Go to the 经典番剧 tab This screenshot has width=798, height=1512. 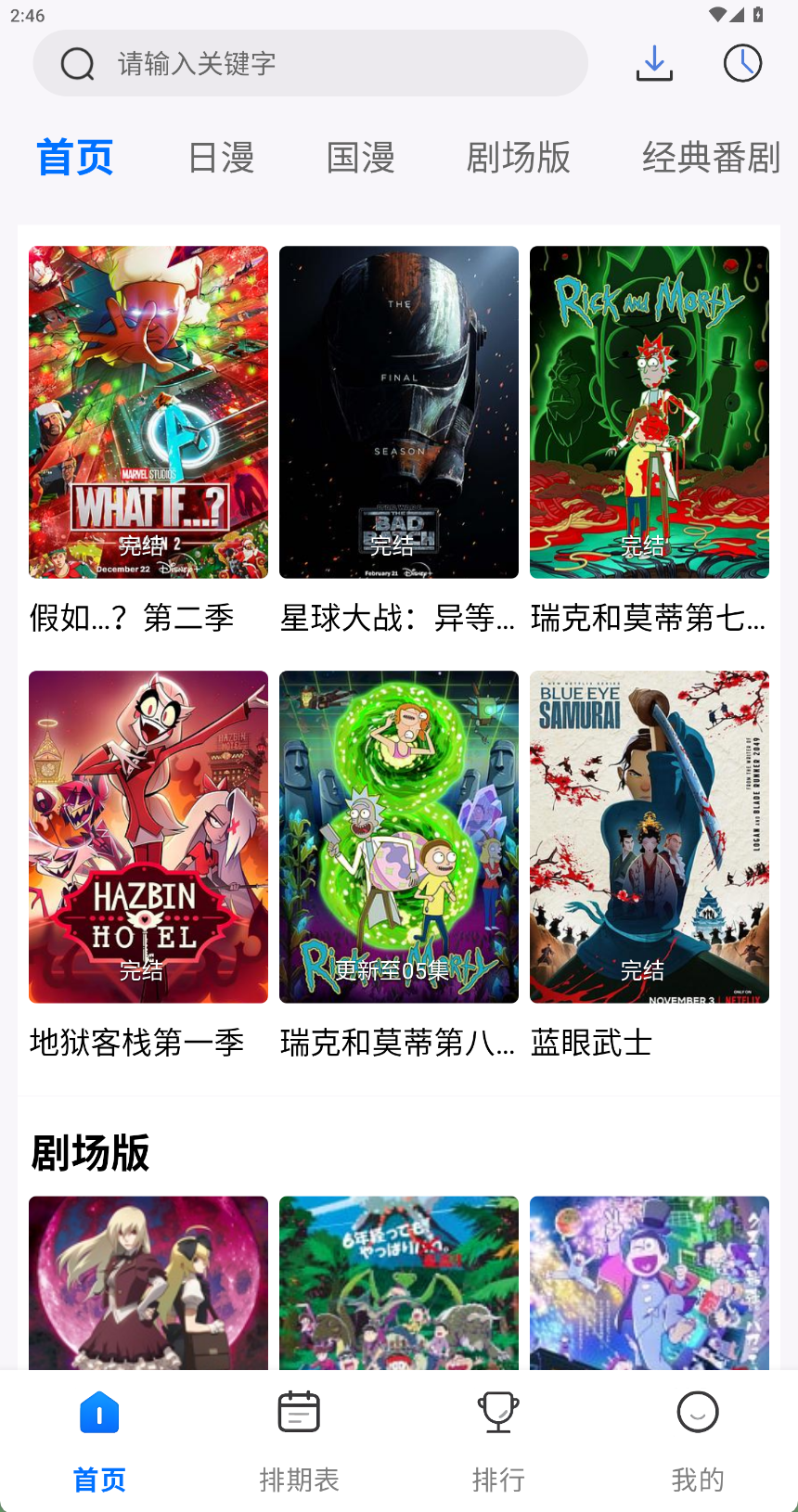[x=711, y=158]
